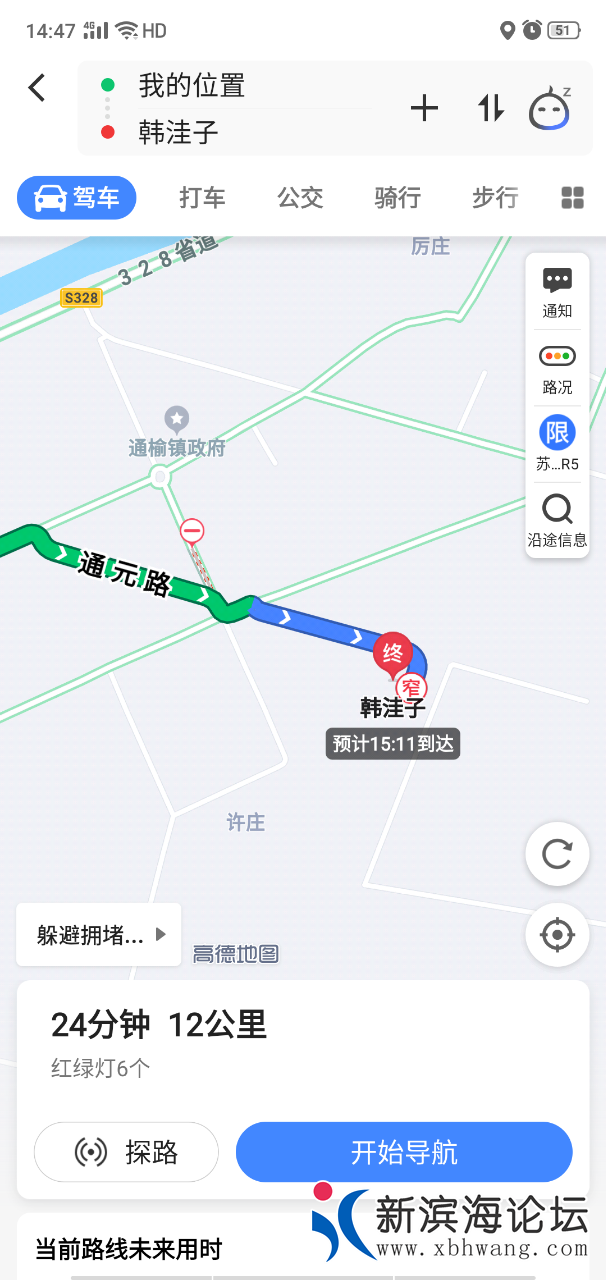This screenshot has height=1280, width=606.
Task: Search 沿途信息 along the route
Action: [557, 521]
